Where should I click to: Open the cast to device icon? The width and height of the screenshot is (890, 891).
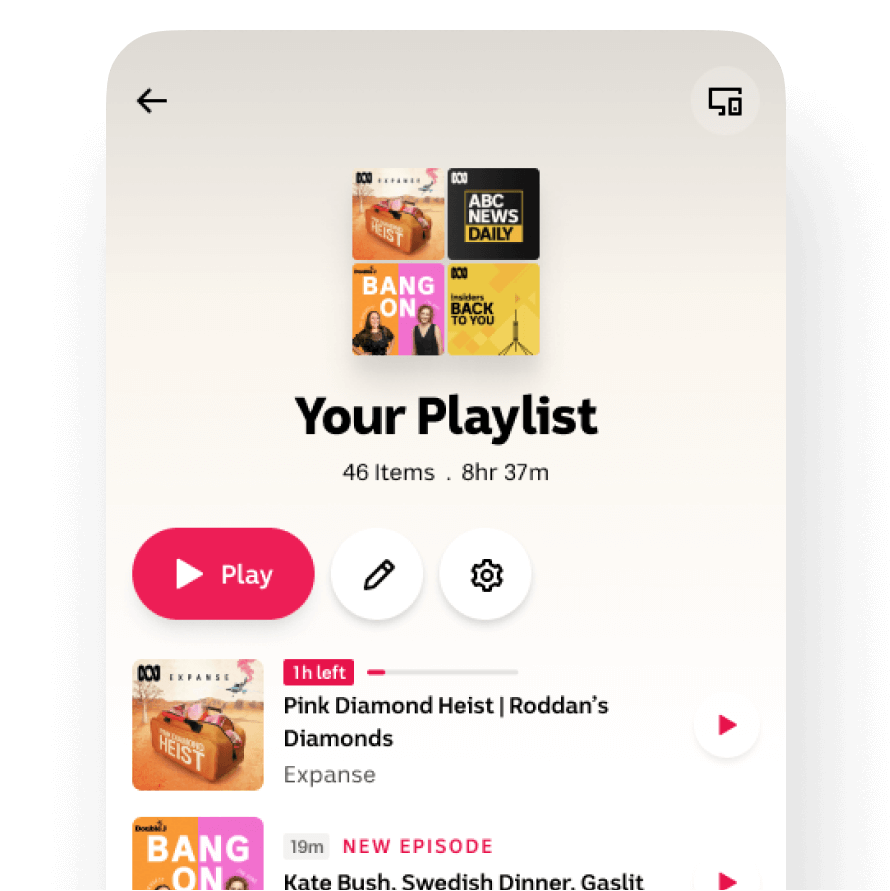point(725,101)
